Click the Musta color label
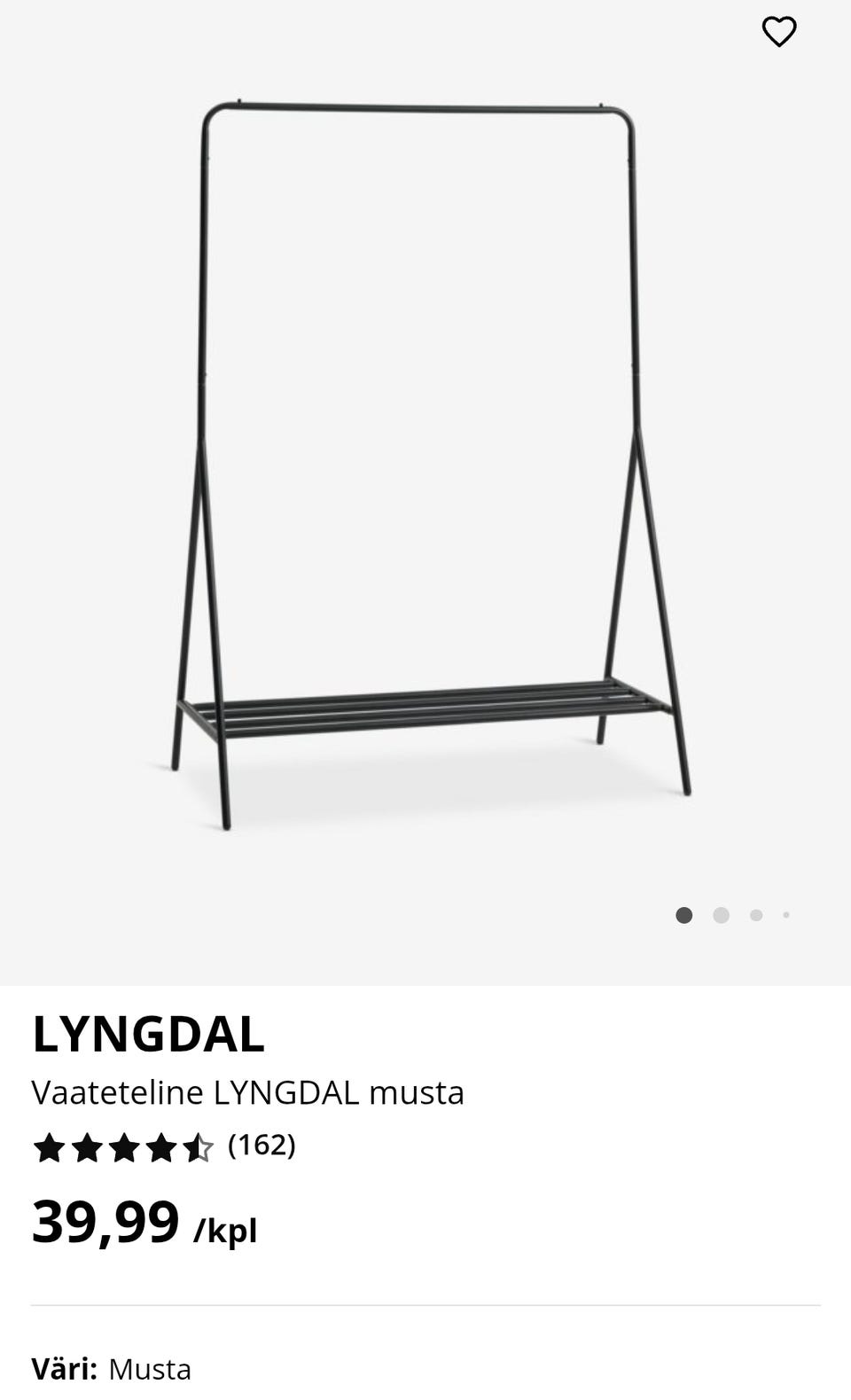The width and height of the screenshot is (851, 1400). point(149,1369)
